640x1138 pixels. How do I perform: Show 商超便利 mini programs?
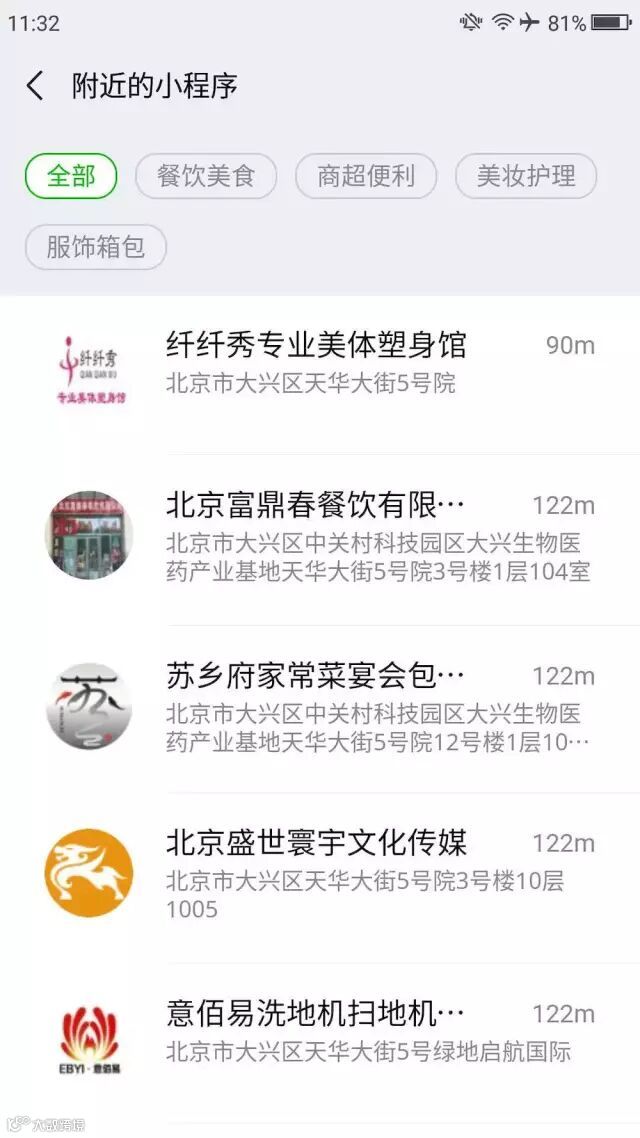[x=366, y=177]
